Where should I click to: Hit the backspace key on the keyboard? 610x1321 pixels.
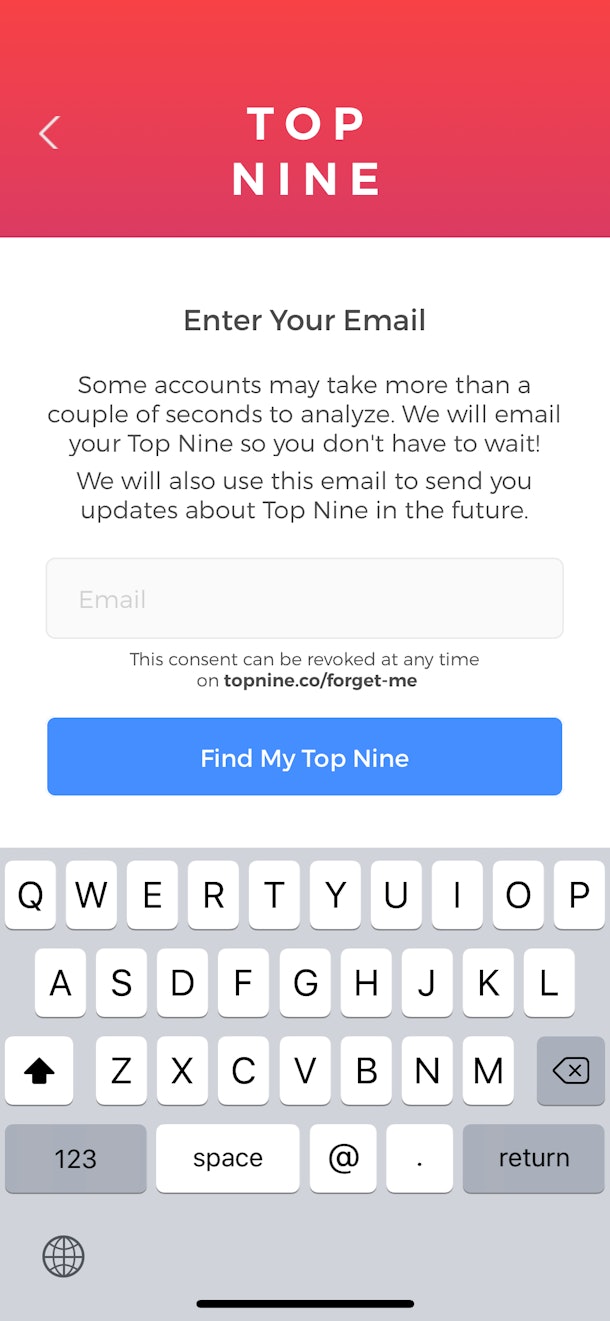pos(570,1071)
